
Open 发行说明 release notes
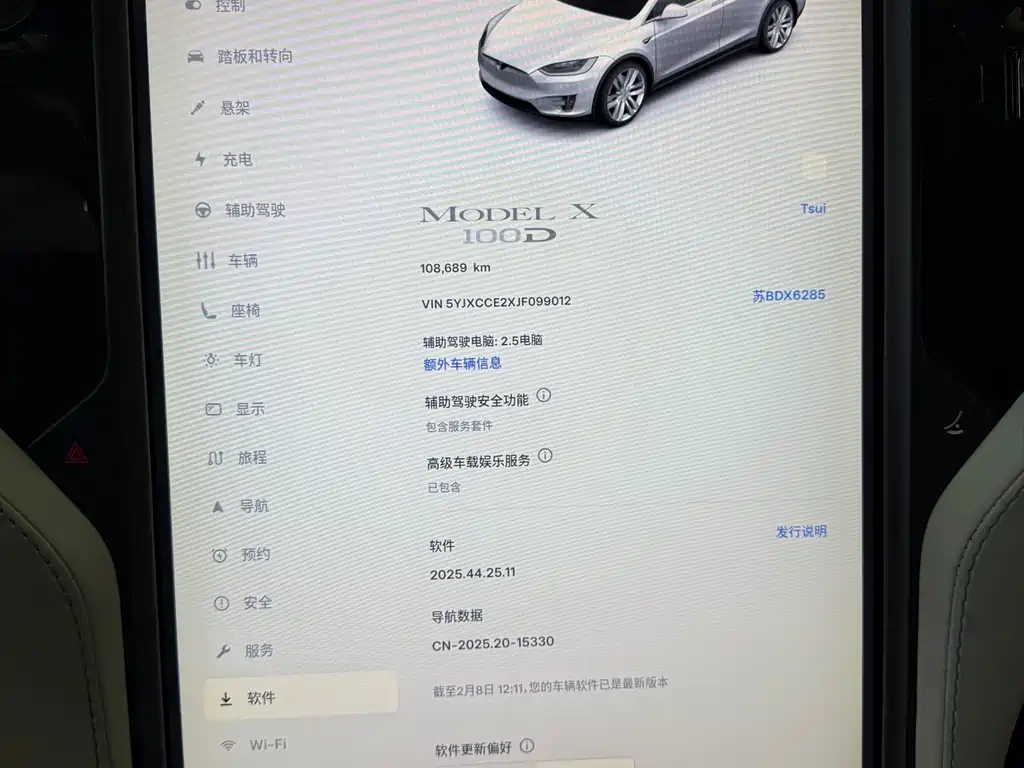coord(801,532)
